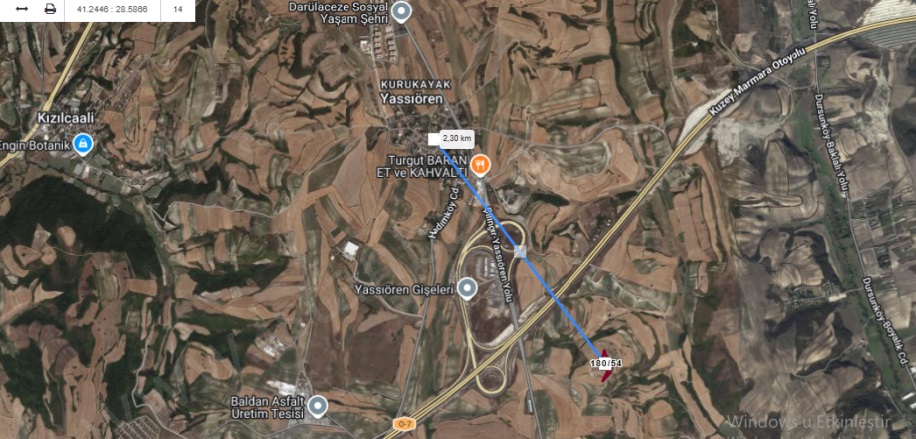Activate the distance measuring tool
Screen dimensions: 916x439
point(22,9)
